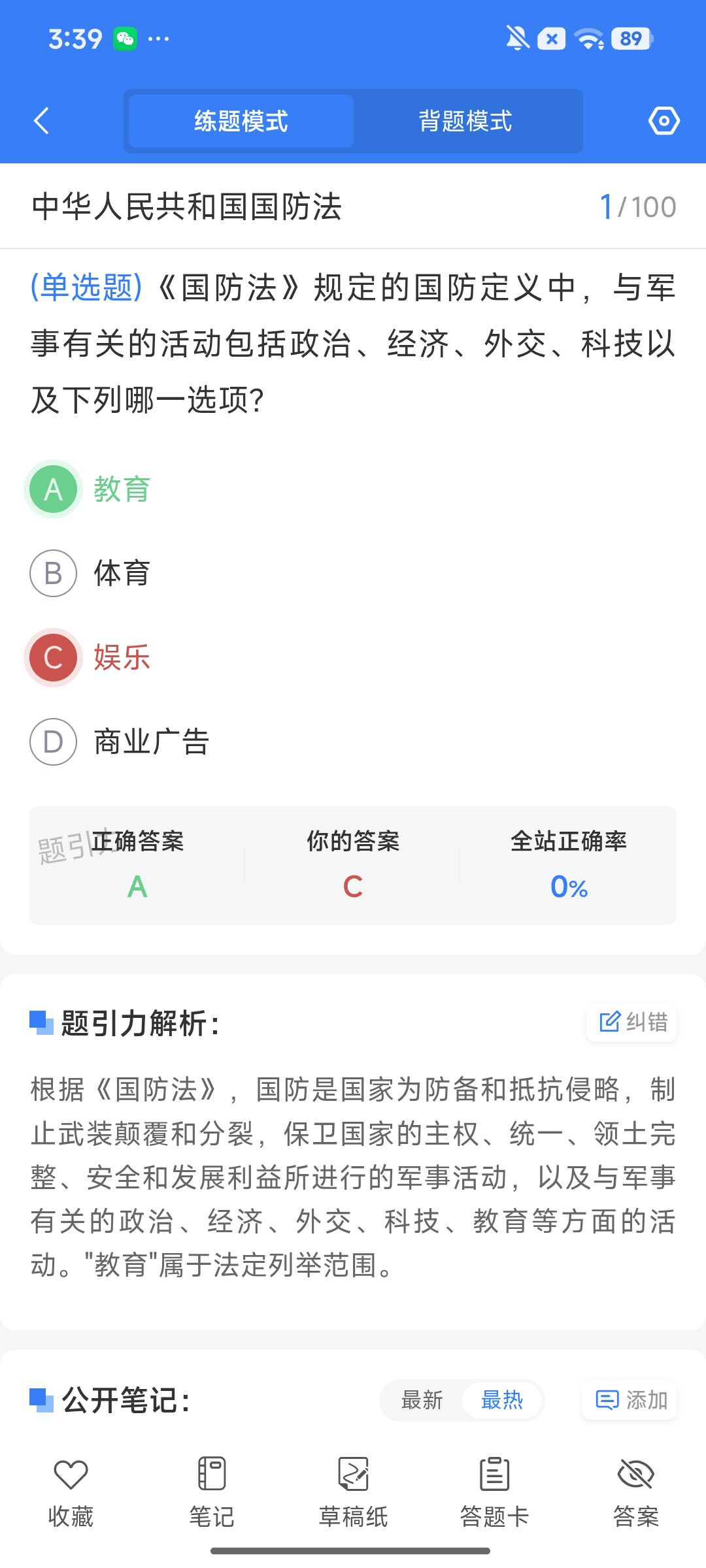Switch to 背题模式 tab
Image resolution: width=706 pixels, height=1568 pixels.
[465, 121]
